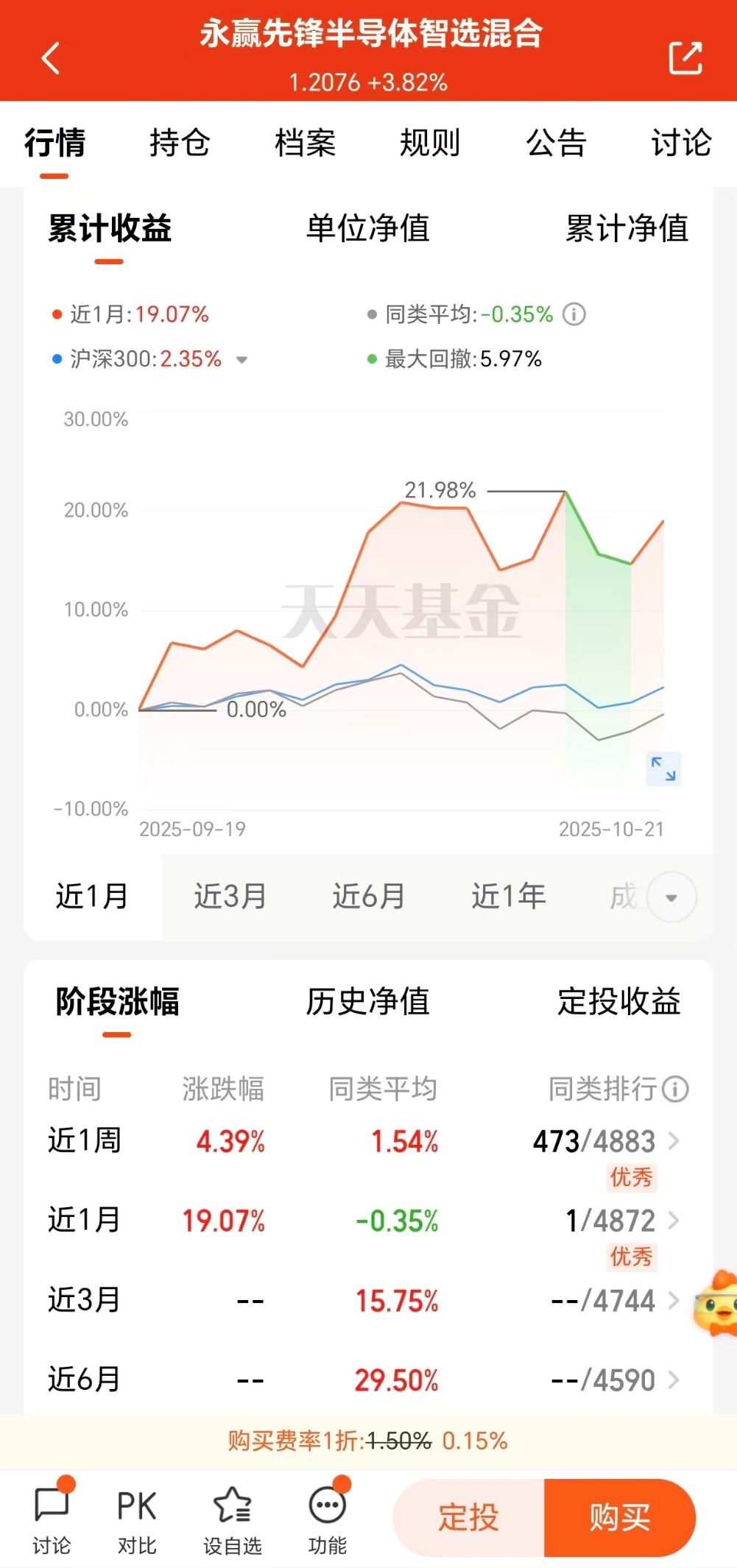Click the back arrow to return
Screen dimensions: 737x1568
pos(50,58)
